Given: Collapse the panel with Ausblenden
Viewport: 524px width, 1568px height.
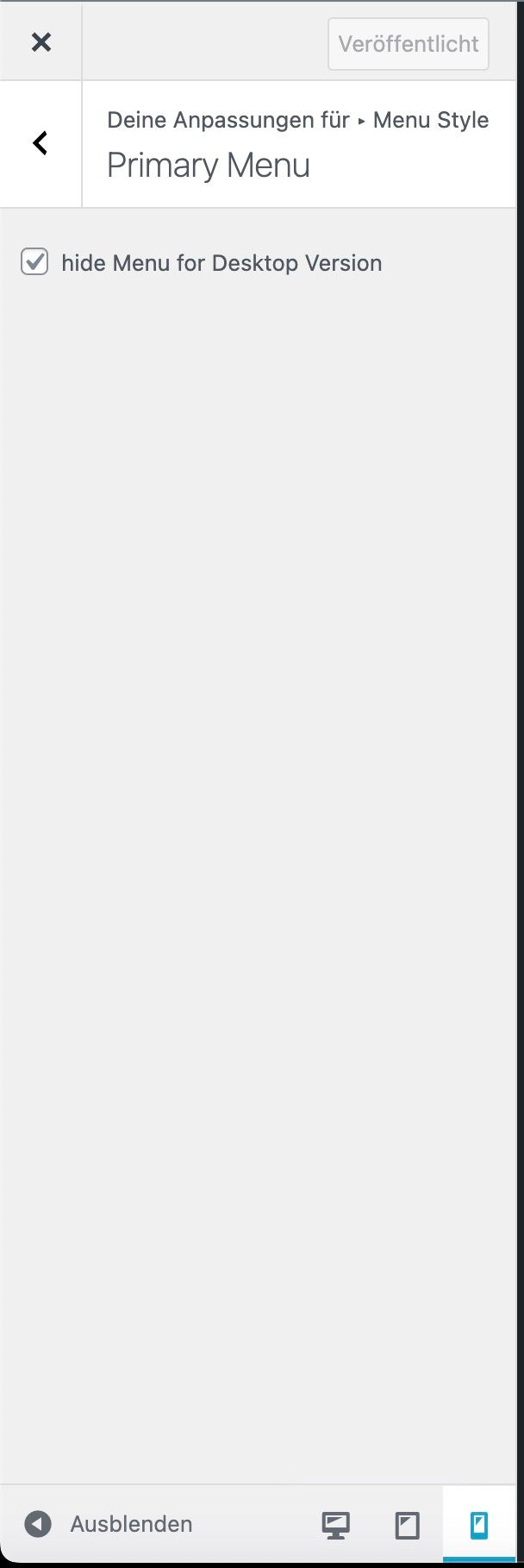Looking at the screenshot, I should coord(109,1524).
